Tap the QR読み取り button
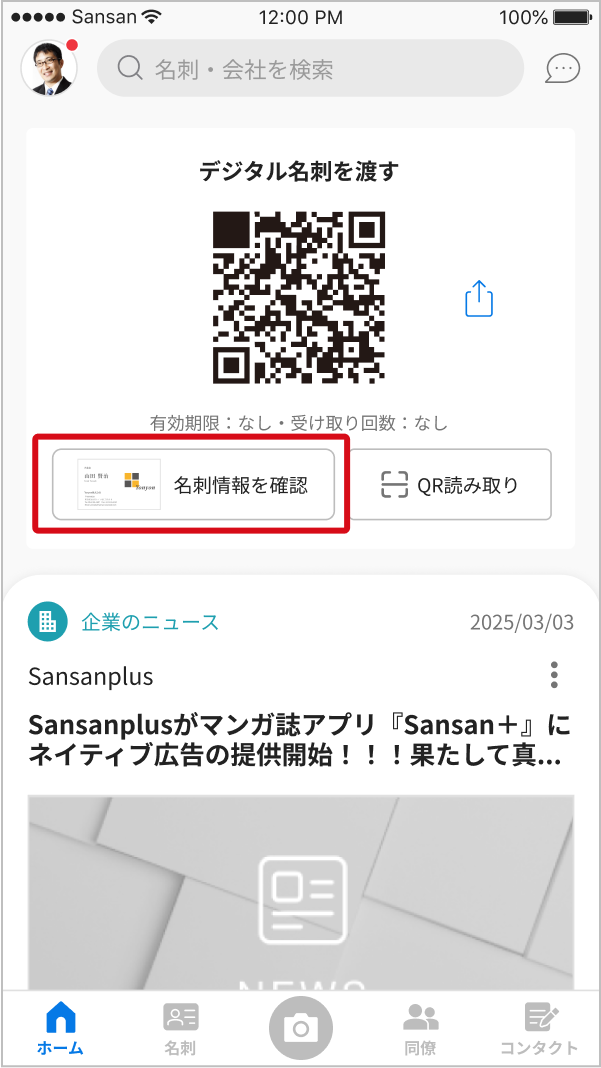The height and width of the screenshot is (1068, 601). point(451,485)
